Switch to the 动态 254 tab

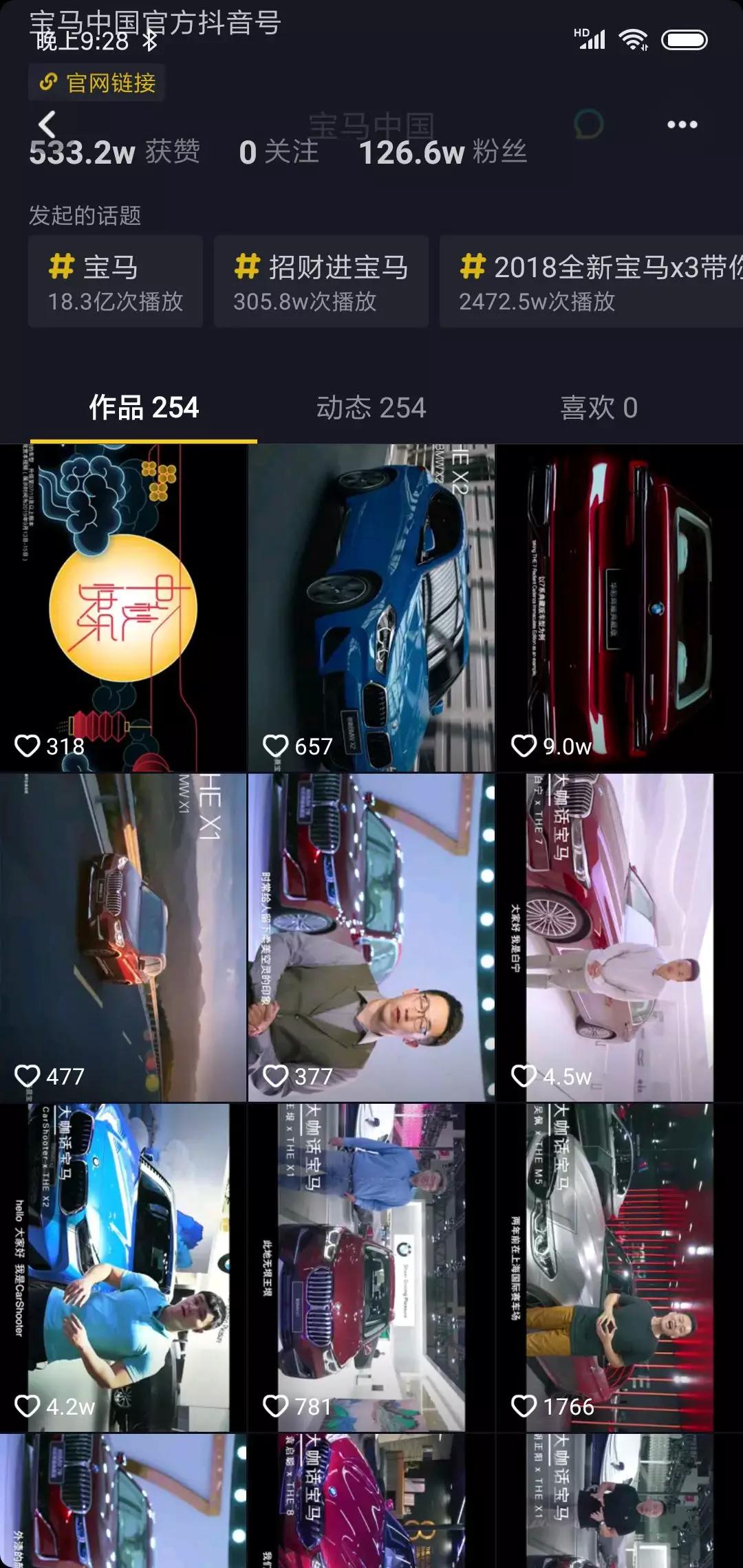coord(371,408)
